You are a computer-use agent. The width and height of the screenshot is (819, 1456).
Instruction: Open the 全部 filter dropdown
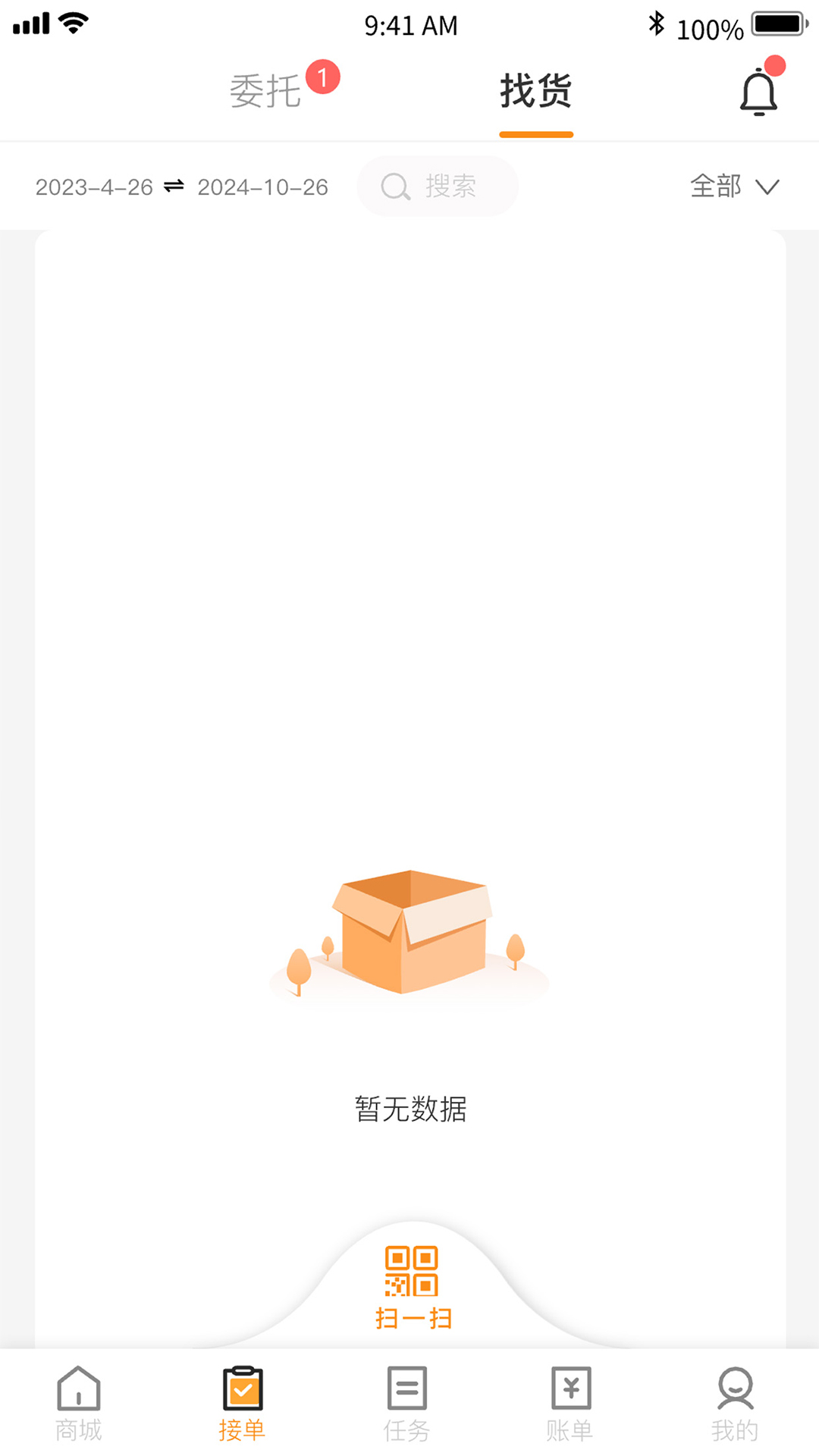pyautogui.click(x=714, y=187)
